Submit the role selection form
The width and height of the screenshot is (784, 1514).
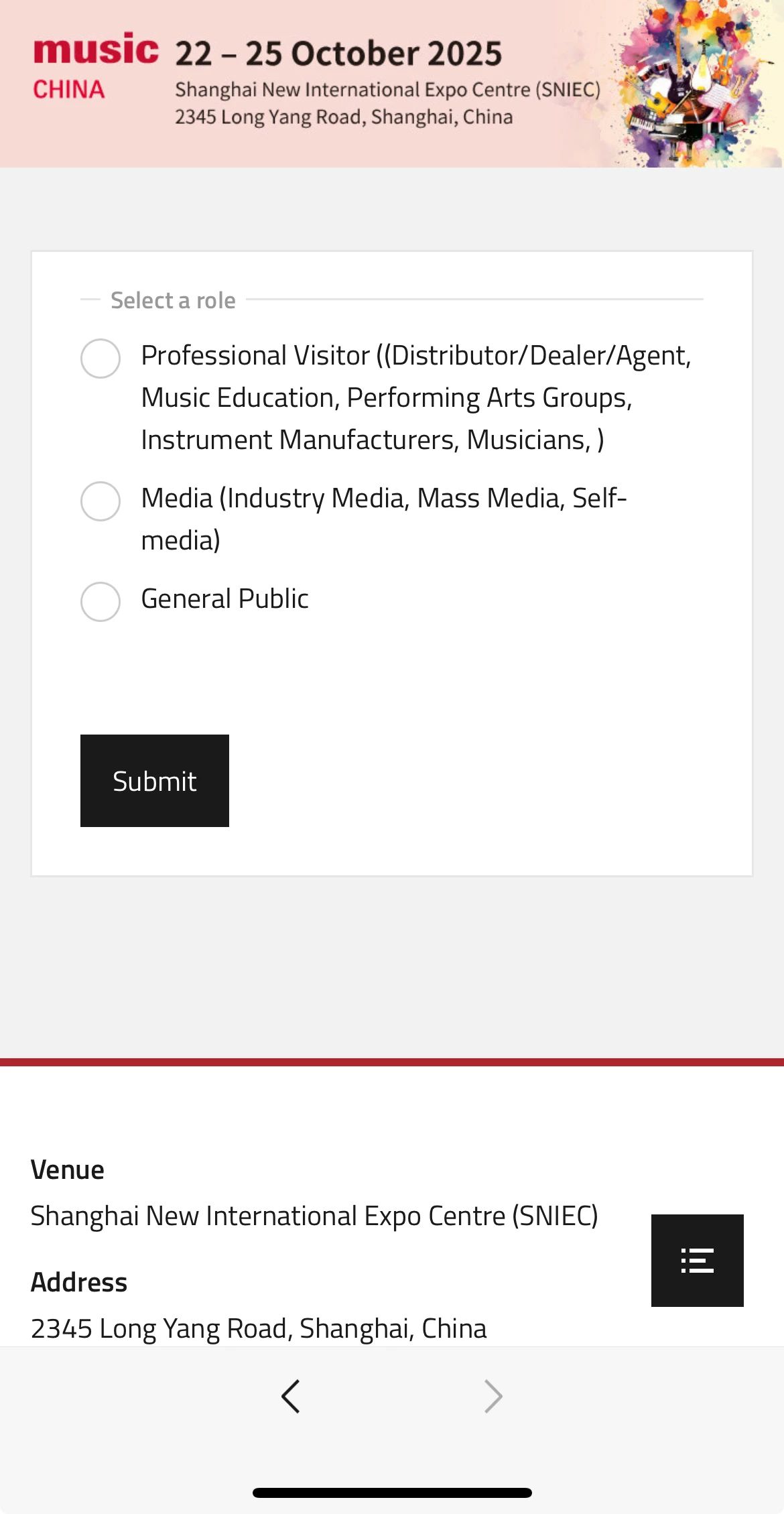(x=155, y=781)
